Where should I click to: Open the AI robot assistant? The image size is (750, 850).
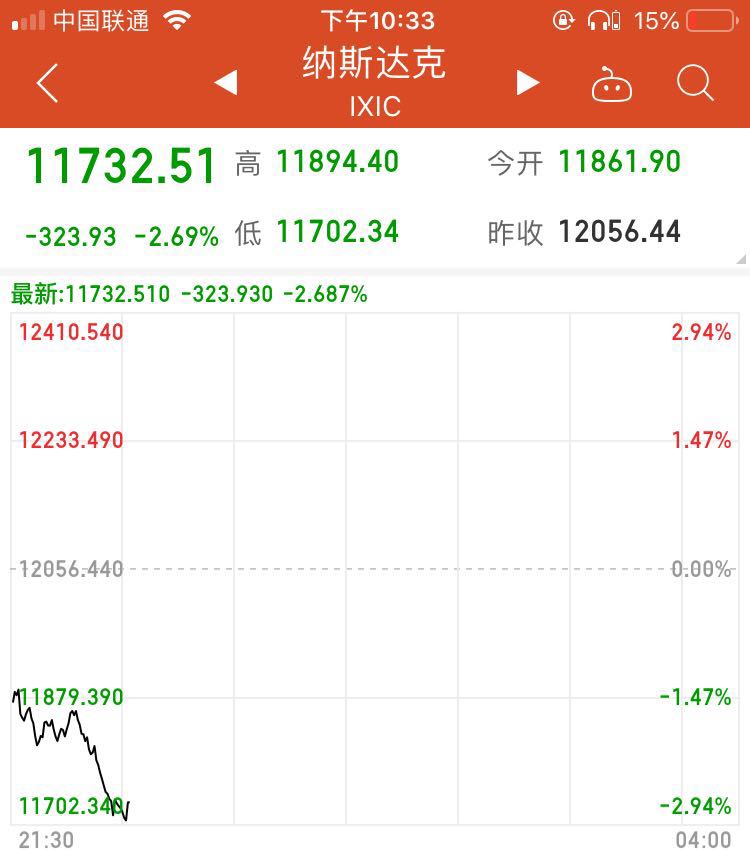(613, 84)
